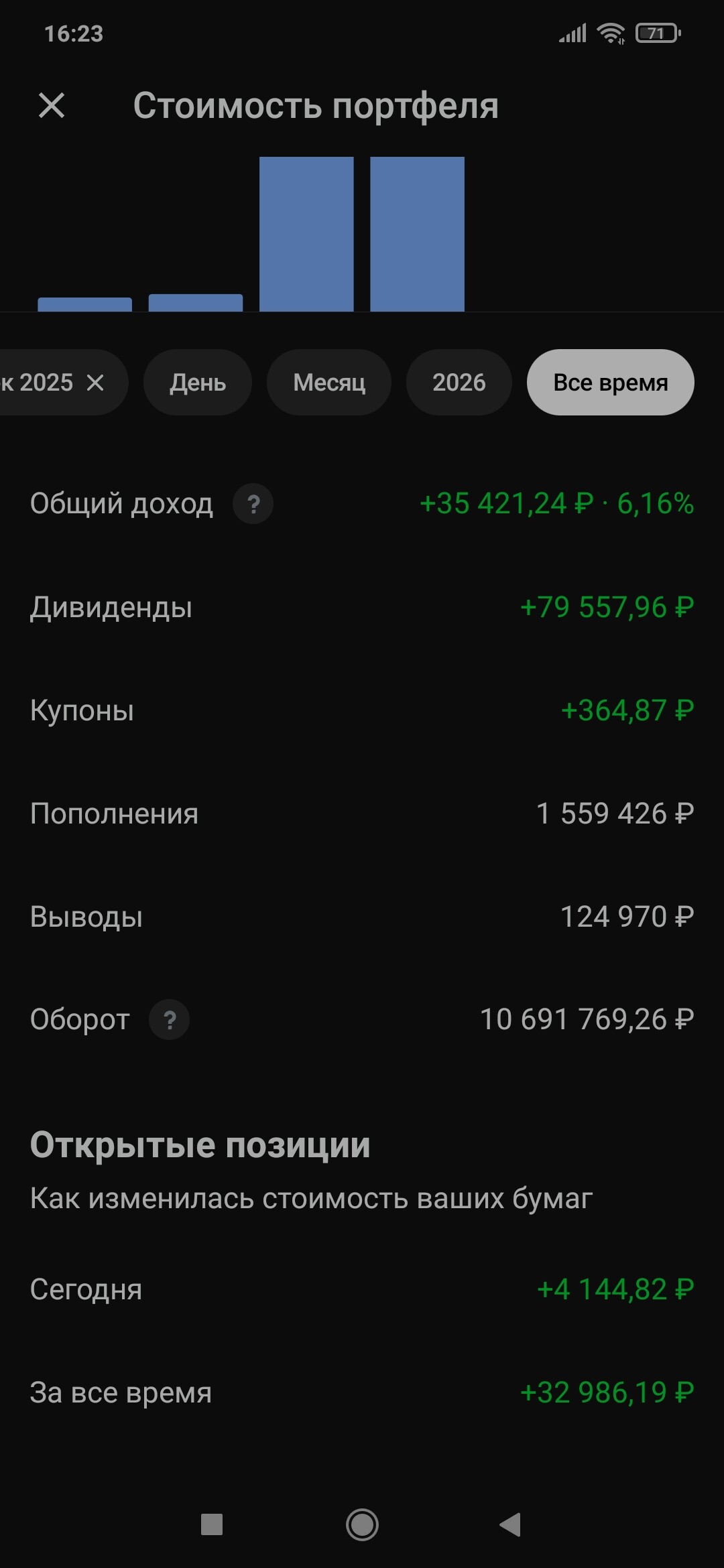Open help next to Общий доход
Viewport: 724px width, 1568px height.
click(x=253, y=504)
